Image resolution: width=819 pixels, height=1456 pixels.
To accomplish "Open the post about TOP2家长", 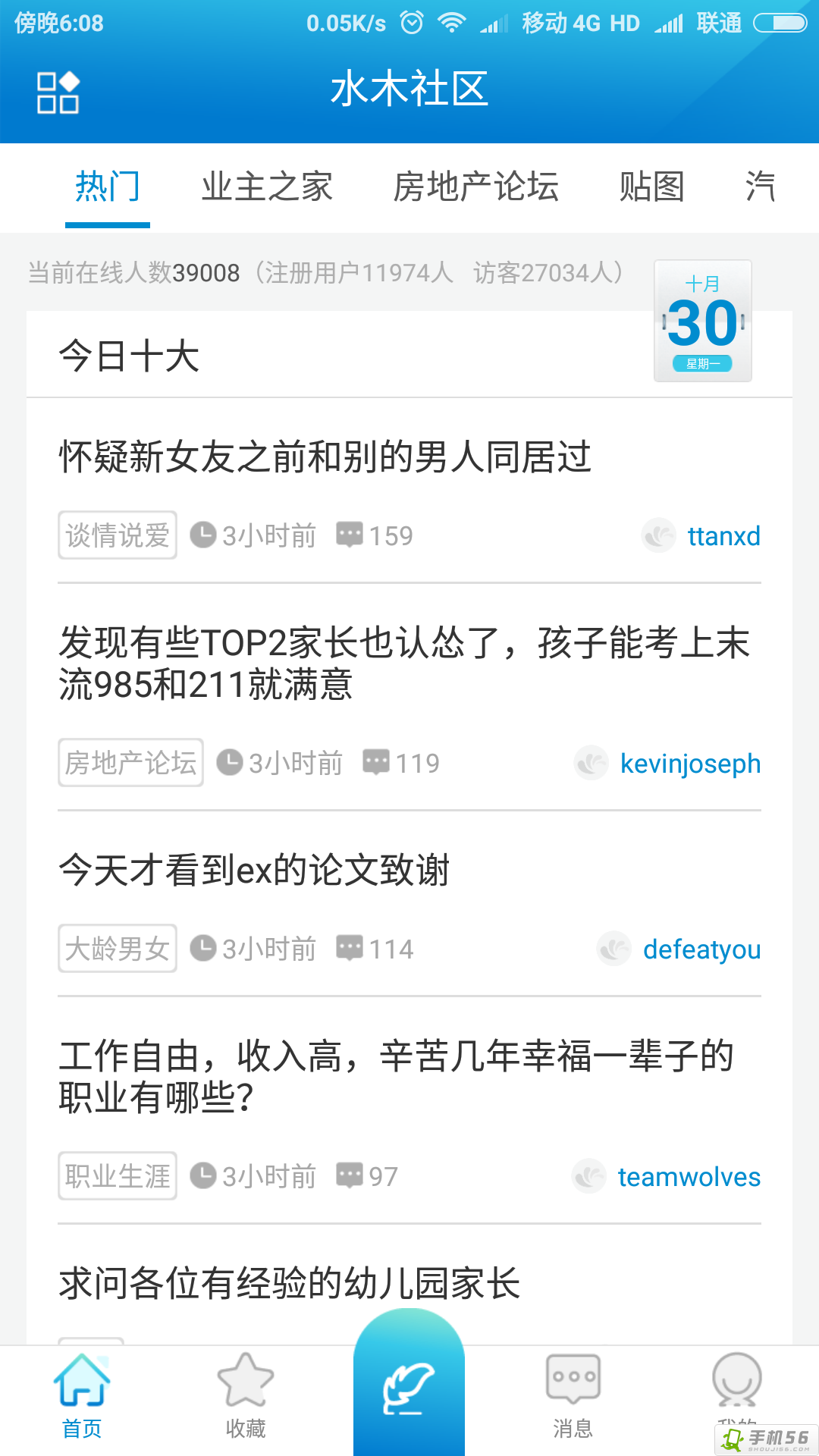I will coord(403,663).
